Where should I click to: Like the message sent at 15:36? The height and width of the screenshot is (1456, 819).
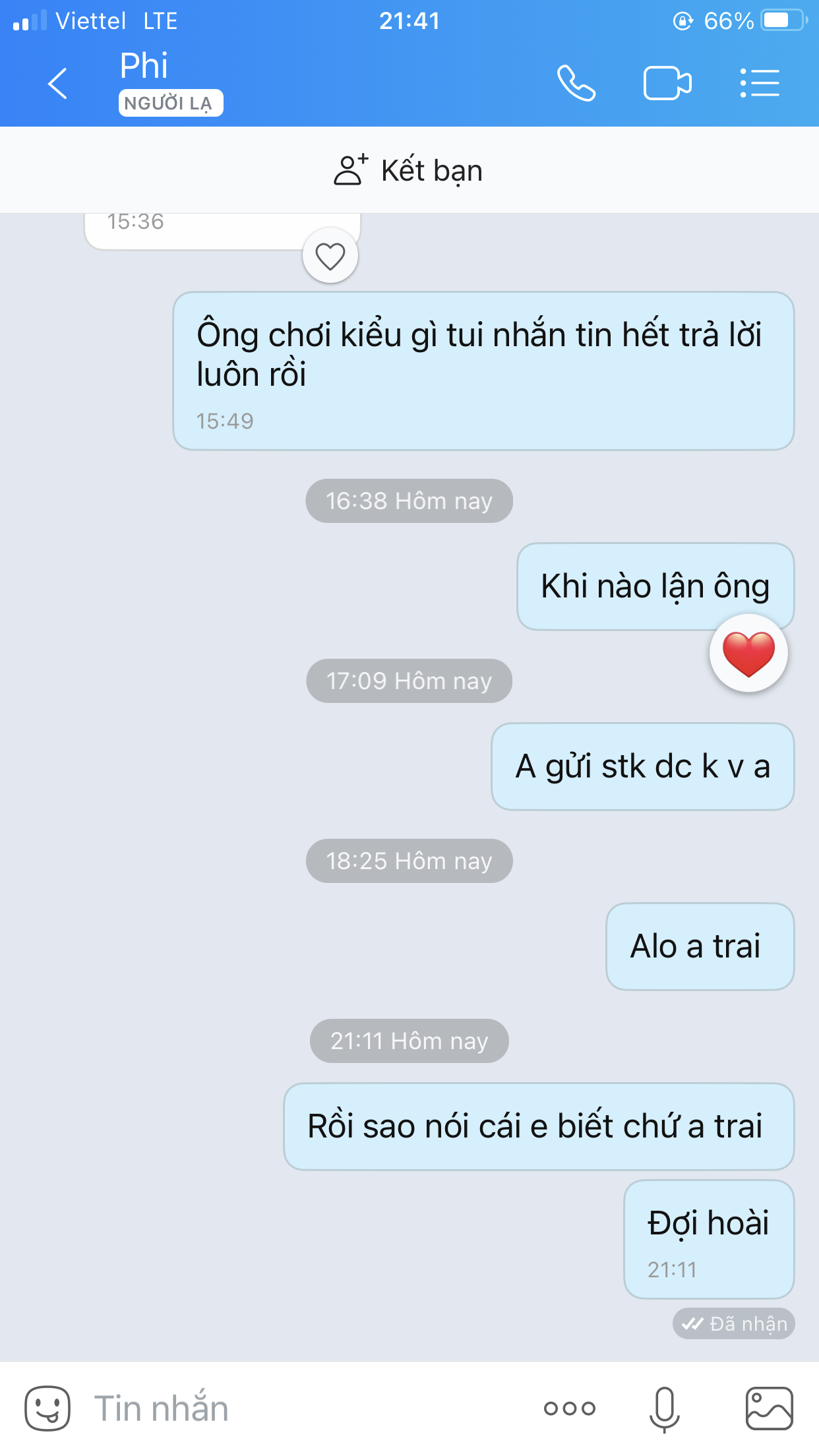330,256
